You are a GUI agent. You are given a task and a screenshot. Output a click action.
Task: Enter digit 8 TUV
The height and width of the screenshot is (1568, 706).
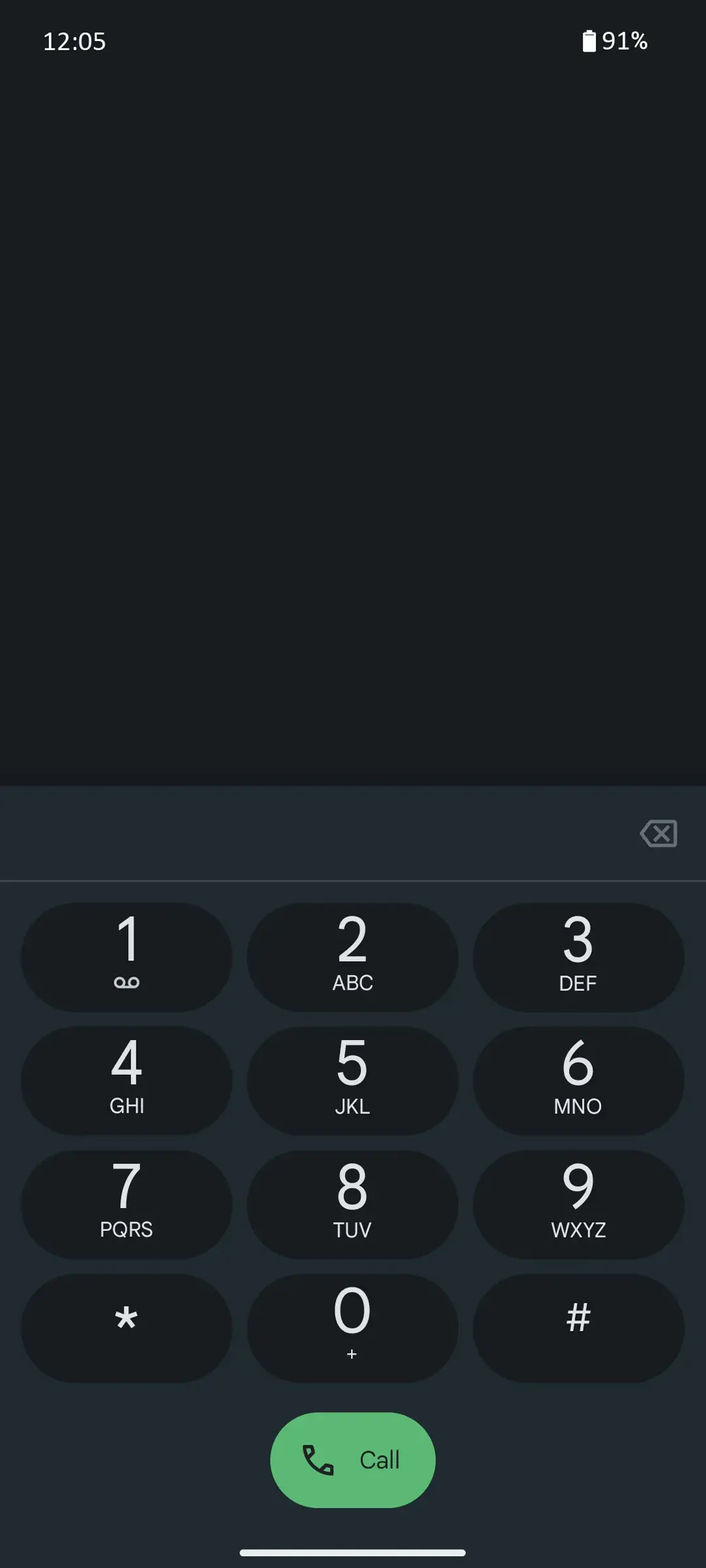tap(352, 1203)
